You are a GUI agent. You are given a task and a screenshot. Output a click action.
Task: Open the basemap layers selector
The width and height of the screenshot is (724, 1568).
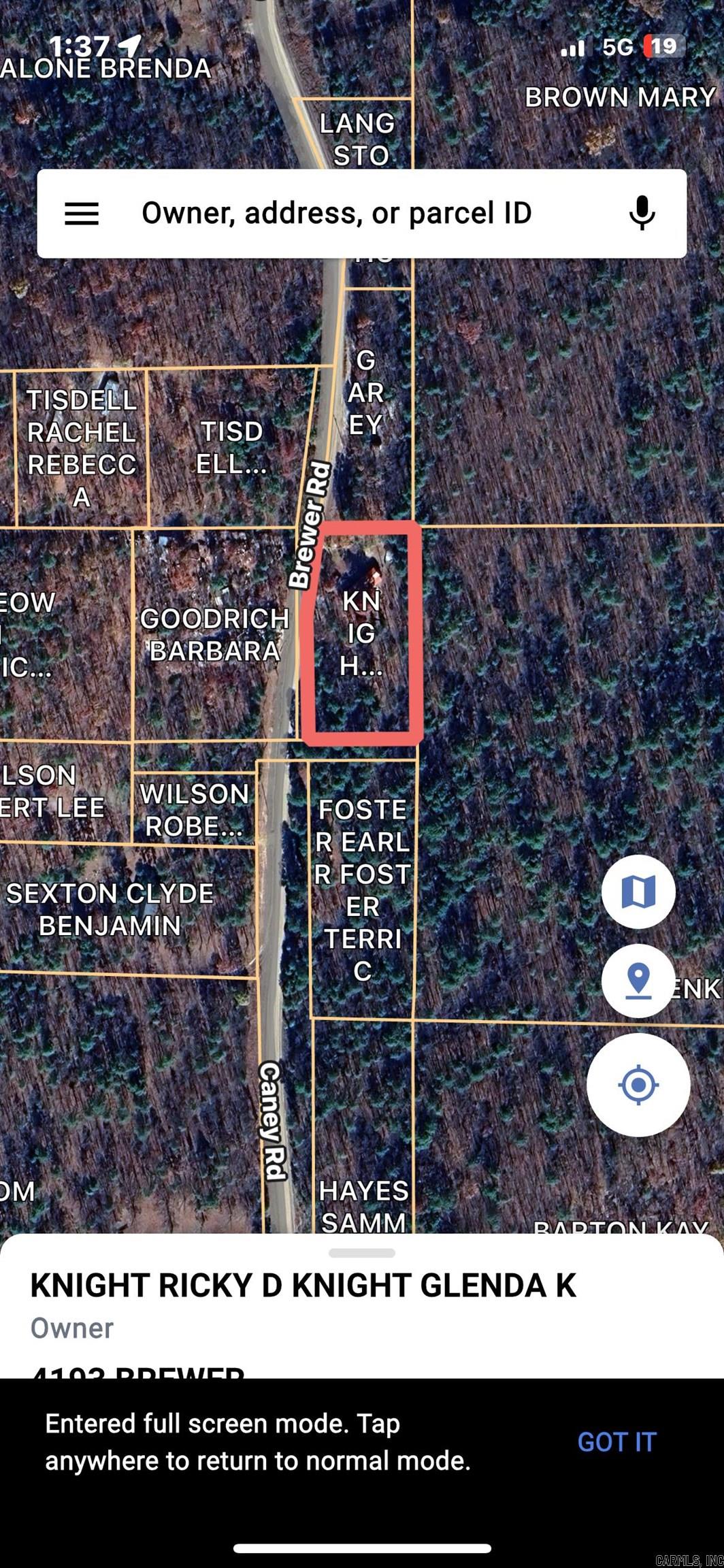tap(640, 892)
